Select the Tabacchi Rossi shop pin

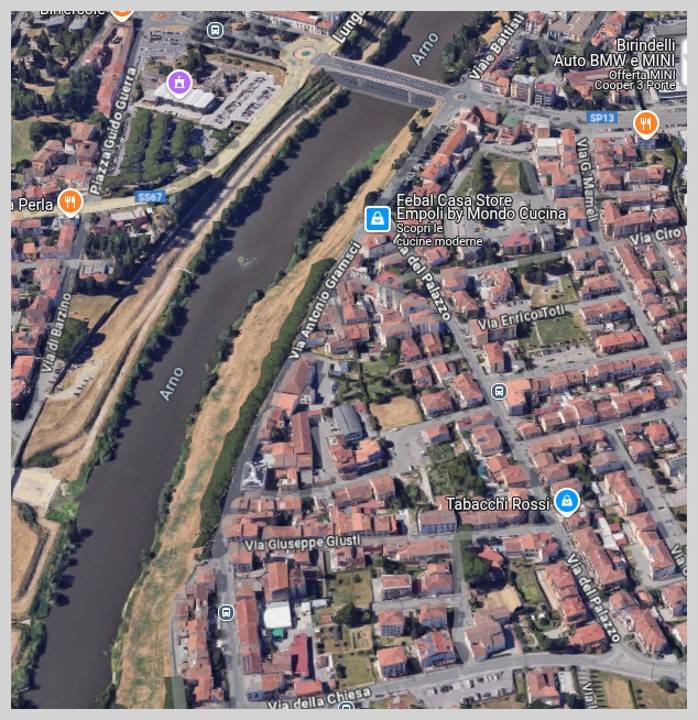[x=566, y=501]
